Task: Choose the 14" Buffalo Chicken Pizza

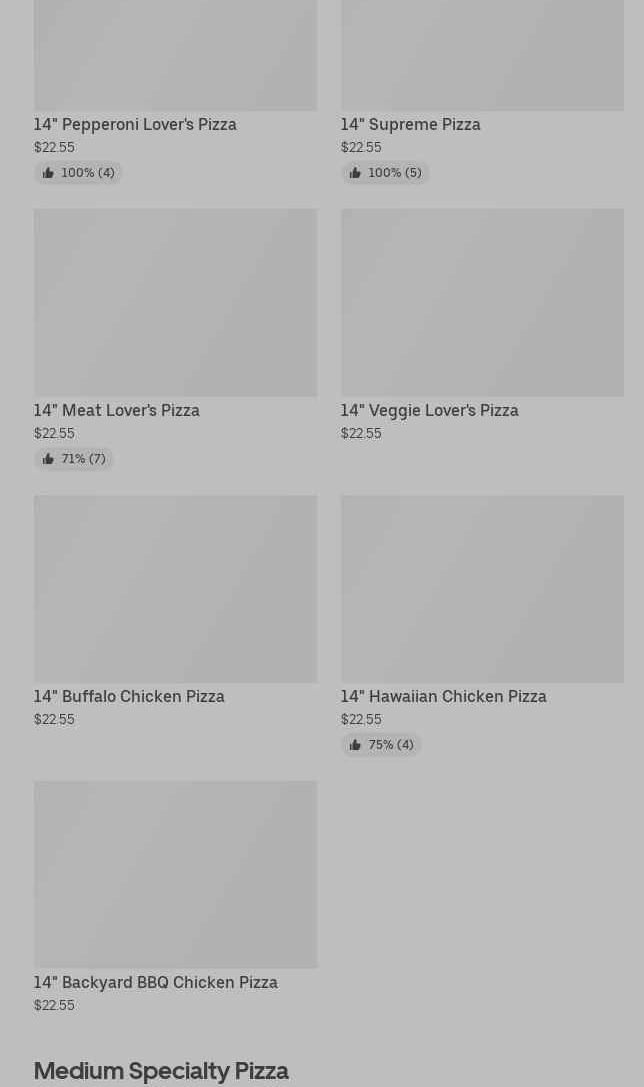Action: tap(175, 611)
